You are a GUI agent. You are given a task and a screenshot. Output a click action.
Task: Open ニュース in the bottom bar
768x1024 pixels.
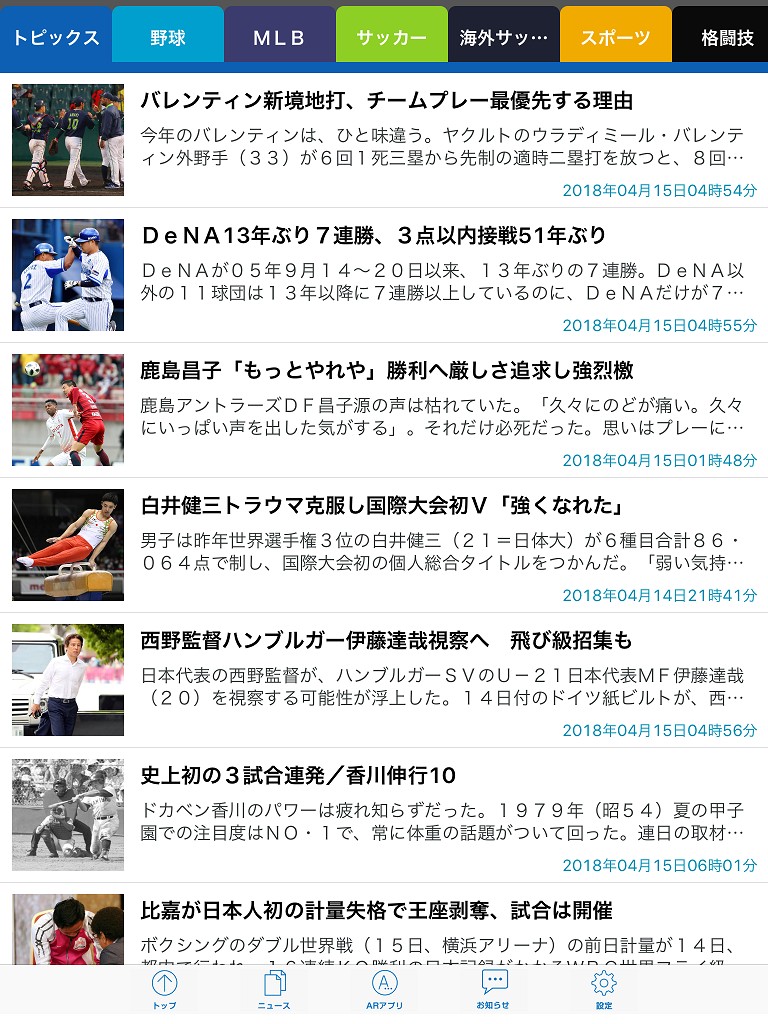click(274, 989)
